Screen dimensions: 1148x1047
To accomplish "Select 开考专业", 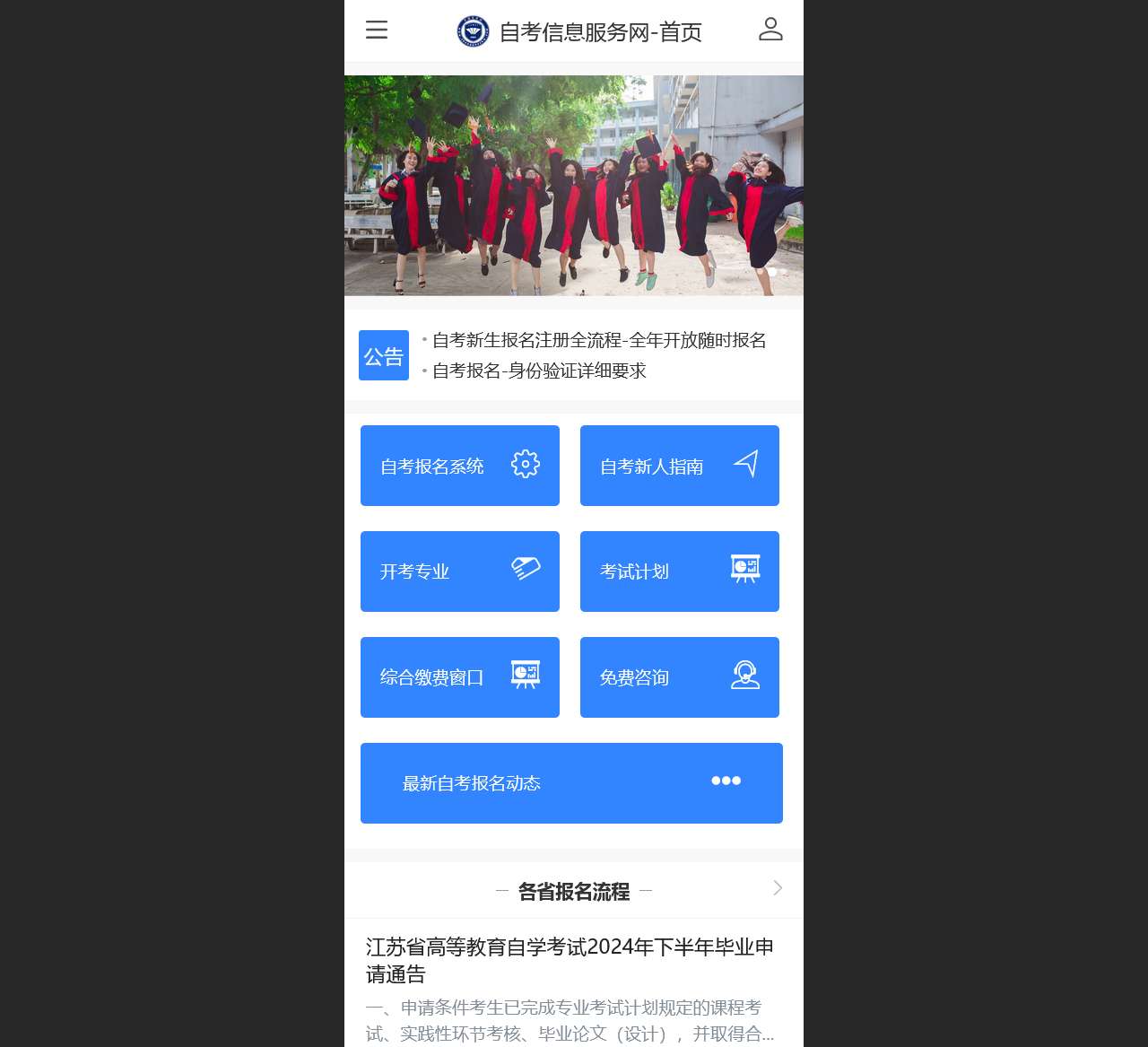I will [x=459, y=571].
